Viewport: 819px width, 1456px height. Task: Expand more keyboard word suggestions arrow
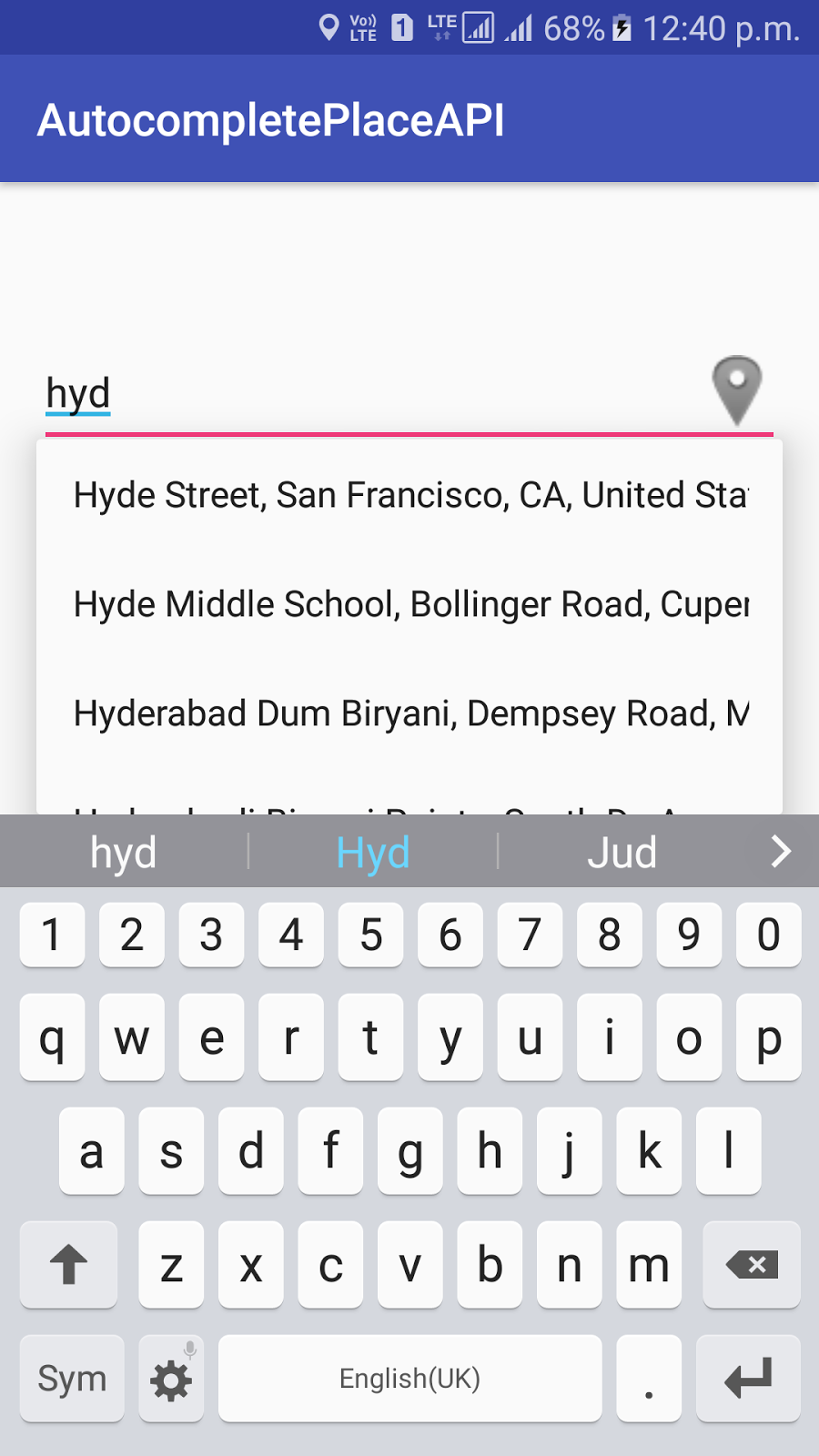[780, 852]
